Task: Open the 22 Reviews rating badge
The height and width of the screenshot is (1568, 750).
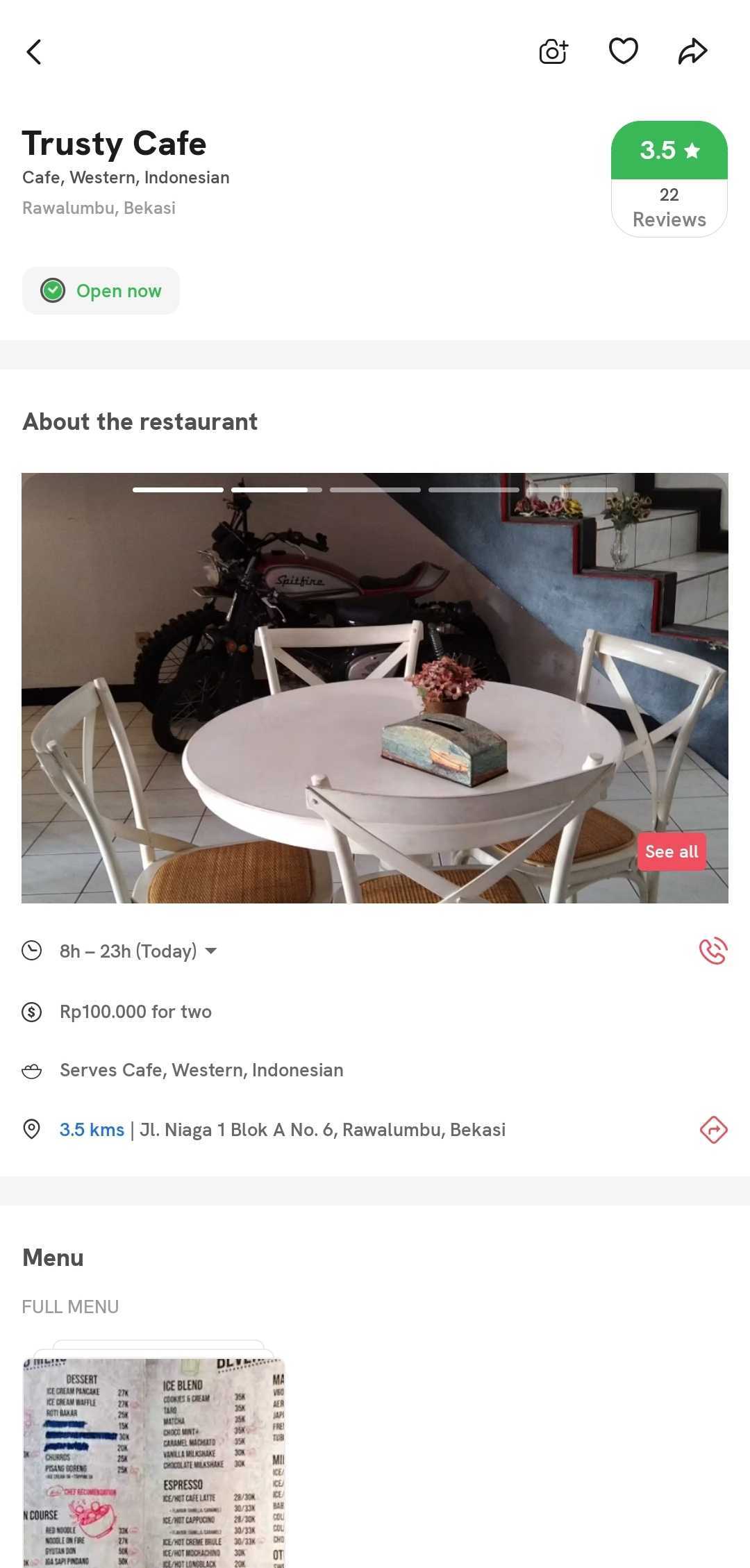Action: (x=669, y=179)
